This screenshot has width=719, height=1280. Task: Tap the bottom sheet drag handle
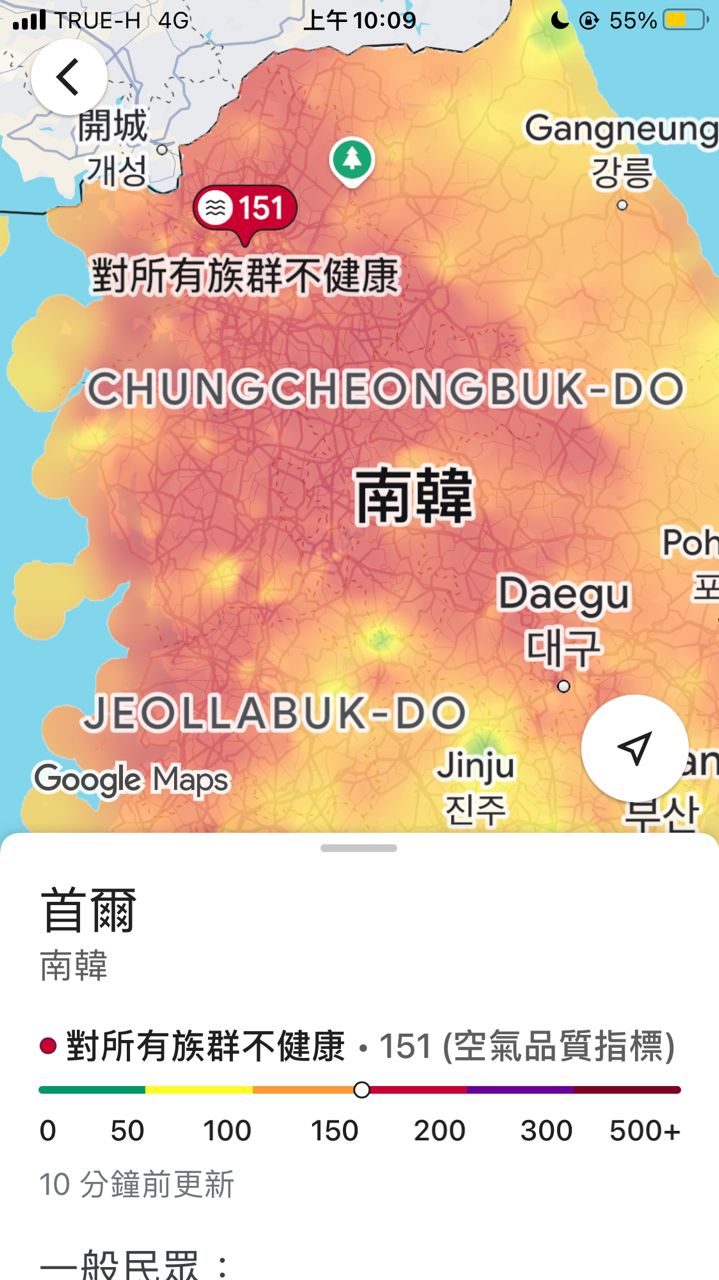(x=359, y=848)
